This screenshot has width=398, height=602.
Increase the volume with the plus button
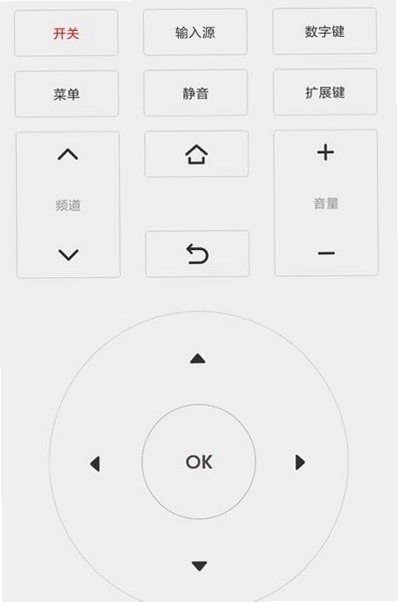(x=325, y=152)
